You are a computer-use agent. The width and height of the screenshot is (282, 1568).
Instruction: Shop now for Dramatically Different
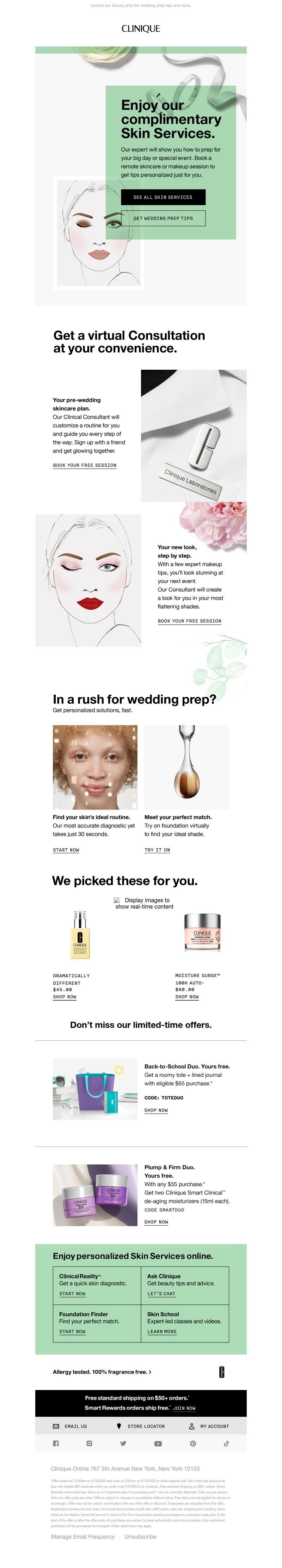65,997
